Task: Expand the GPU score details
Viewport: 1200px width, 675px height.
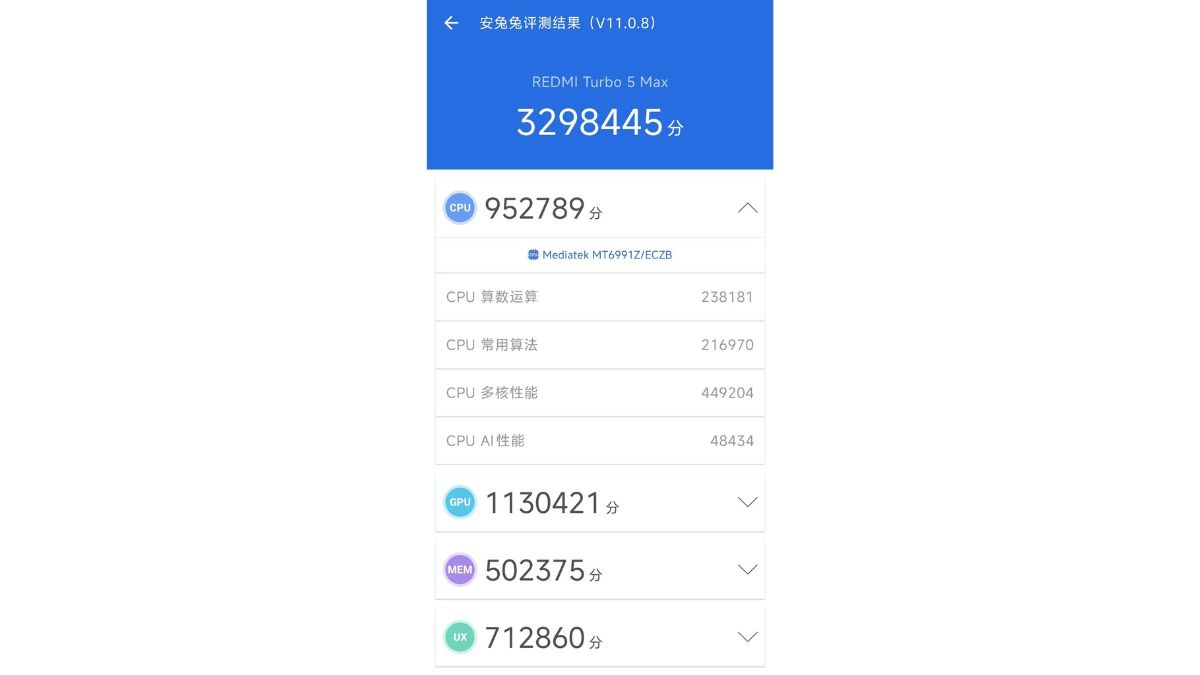Action: click(x=747, y=502)
